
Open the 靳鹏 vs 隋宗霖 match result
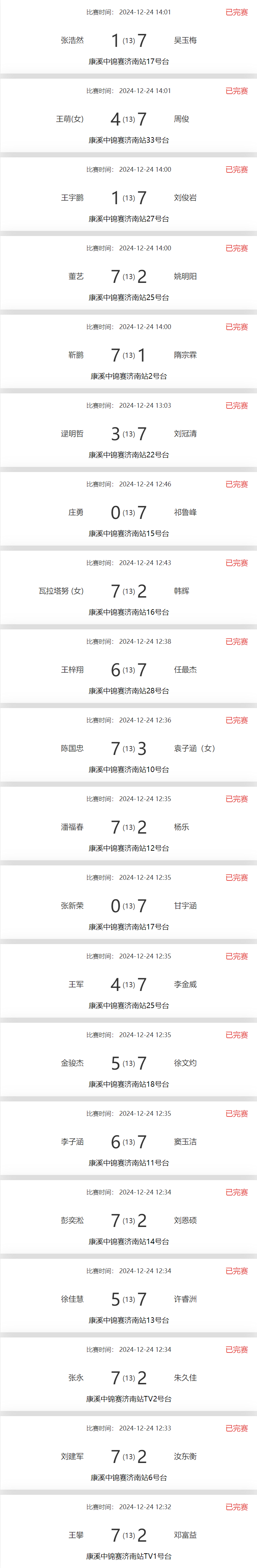click(128, 355)
